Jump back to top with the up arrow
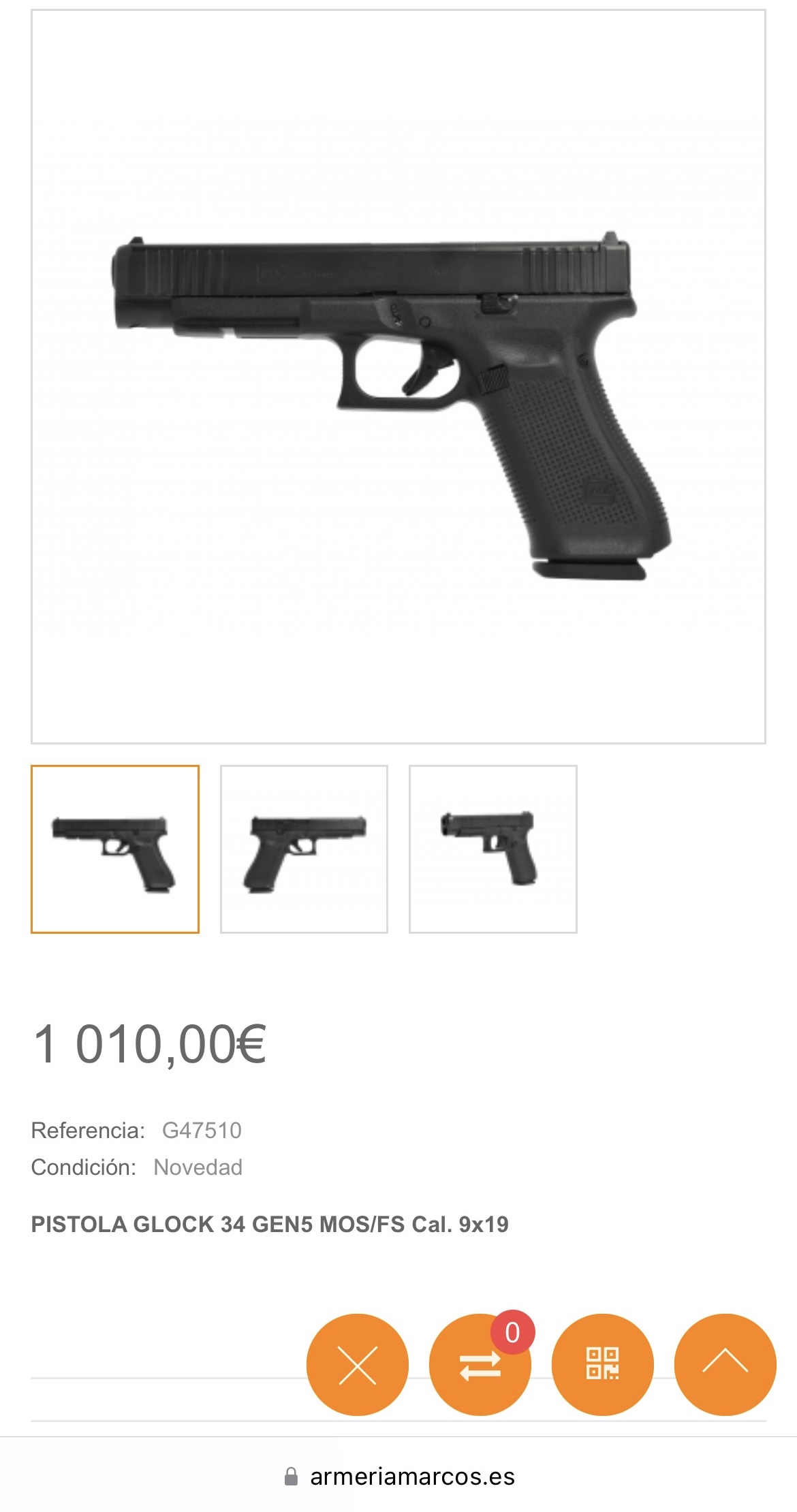797x1512 pixels. [x=725, y=1365]
